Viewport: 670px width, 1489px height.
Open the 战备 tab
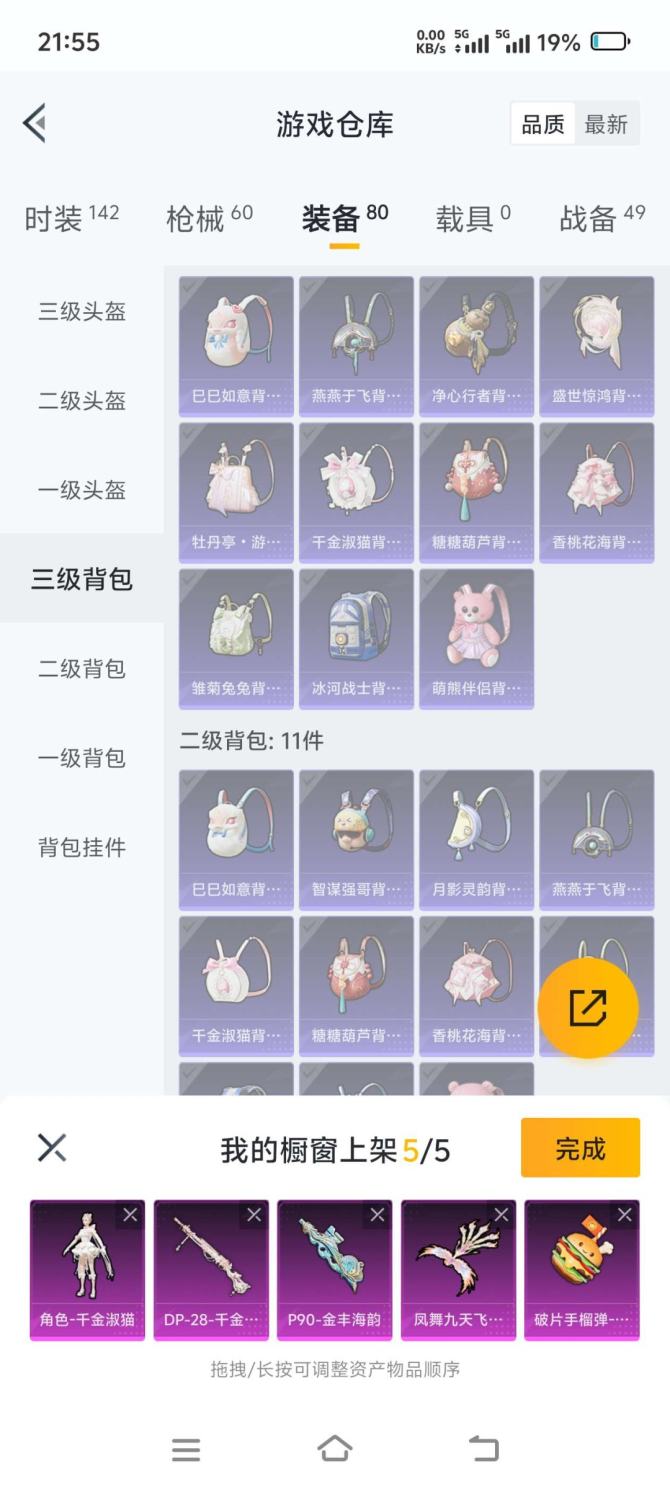[602, 218]
